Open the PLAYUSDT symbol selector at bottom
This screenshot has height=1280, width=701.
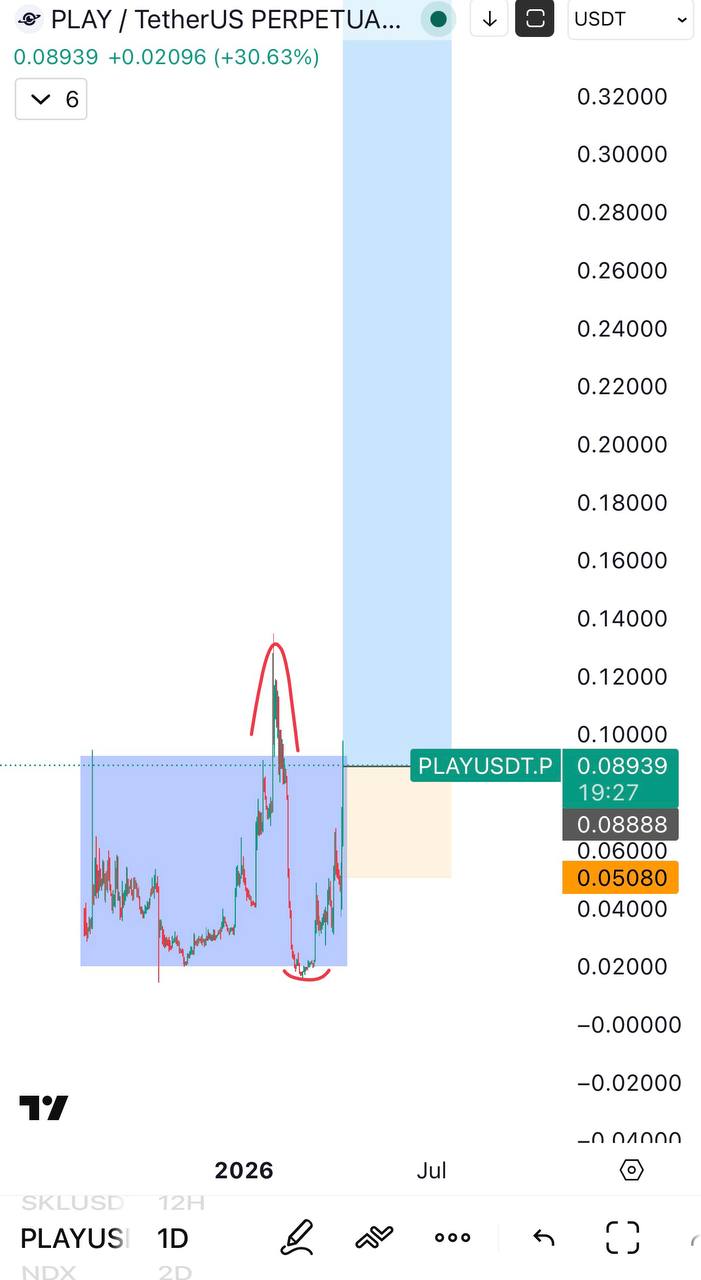75,1238
